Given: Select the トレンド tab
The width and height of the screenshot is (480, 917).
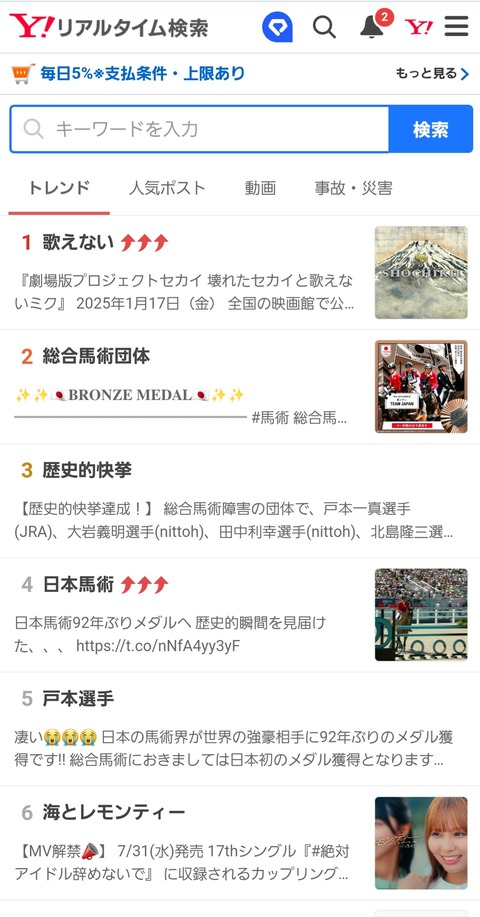Looking at the screenshot, I should [x=59, y=188].
